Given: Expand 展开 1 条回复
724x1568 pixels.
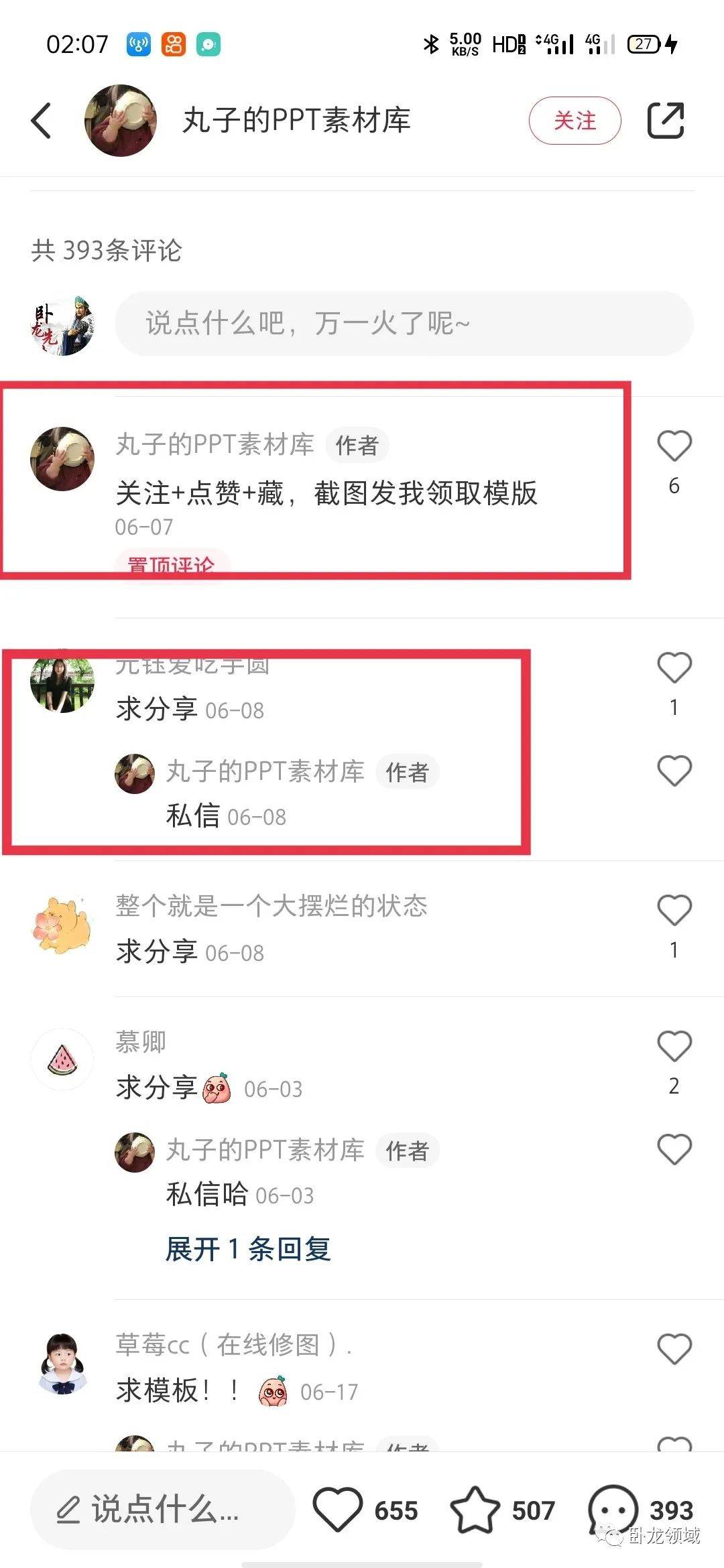Looking at the screenshot, I should [x=248, y=1250].
